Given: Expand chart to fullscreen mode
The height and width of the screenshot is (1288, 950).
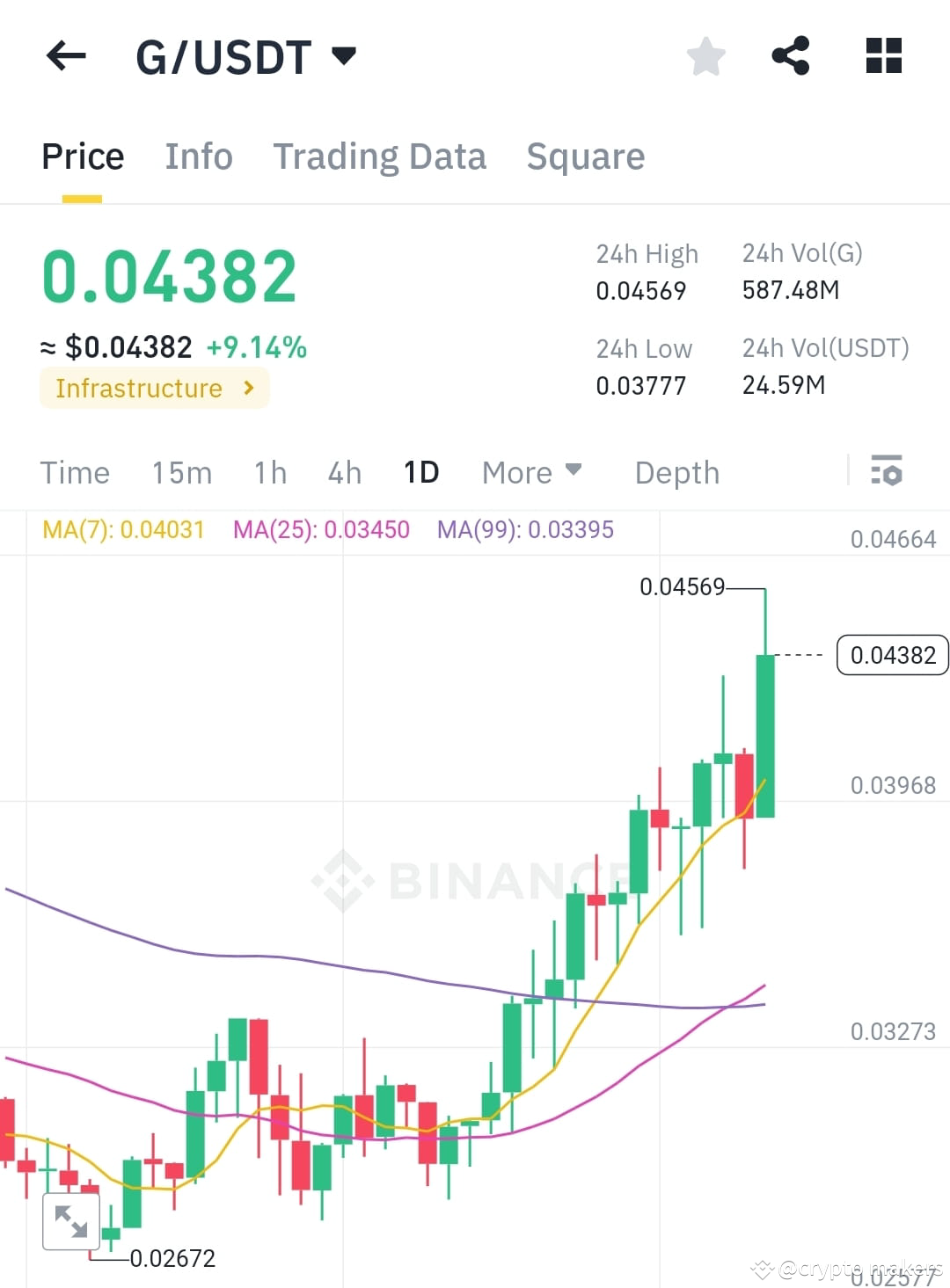Looking at the screenshot, I should pyautogui.click(x=70, y=1220).
